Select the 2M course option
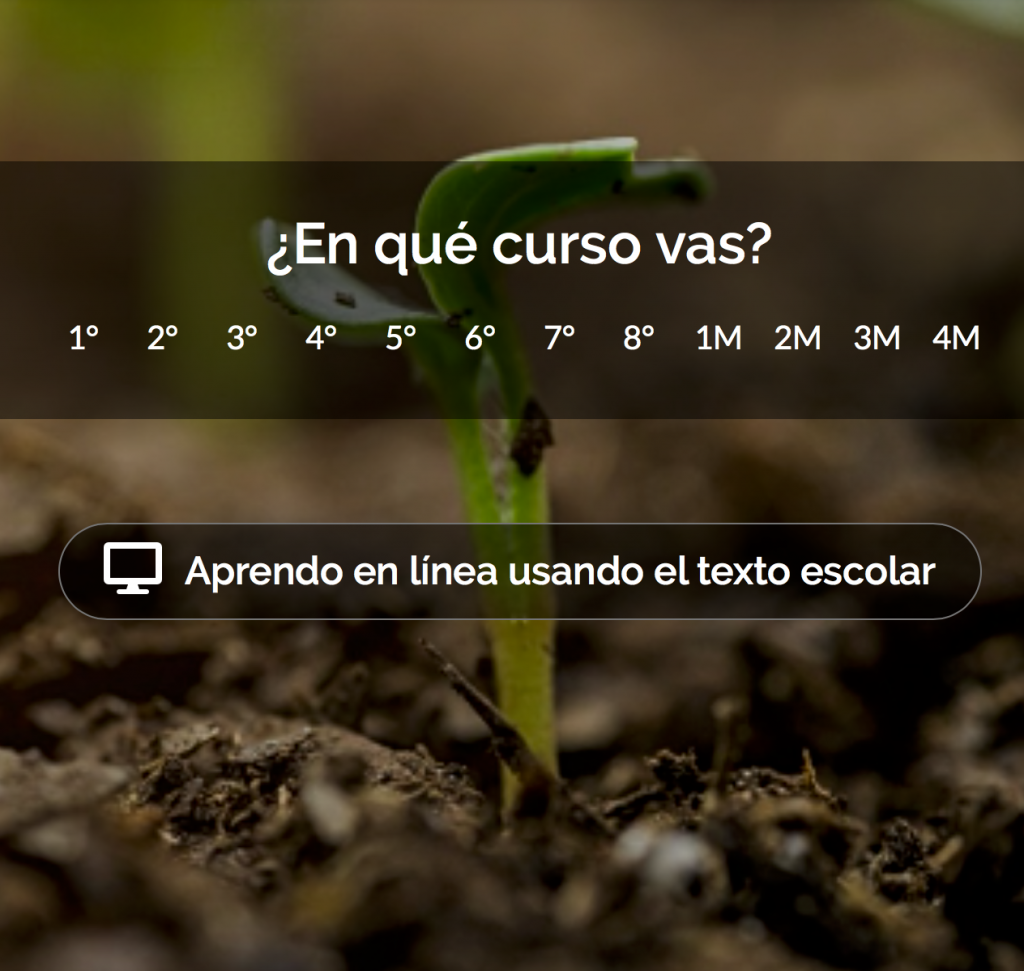 tap(797, 338)
